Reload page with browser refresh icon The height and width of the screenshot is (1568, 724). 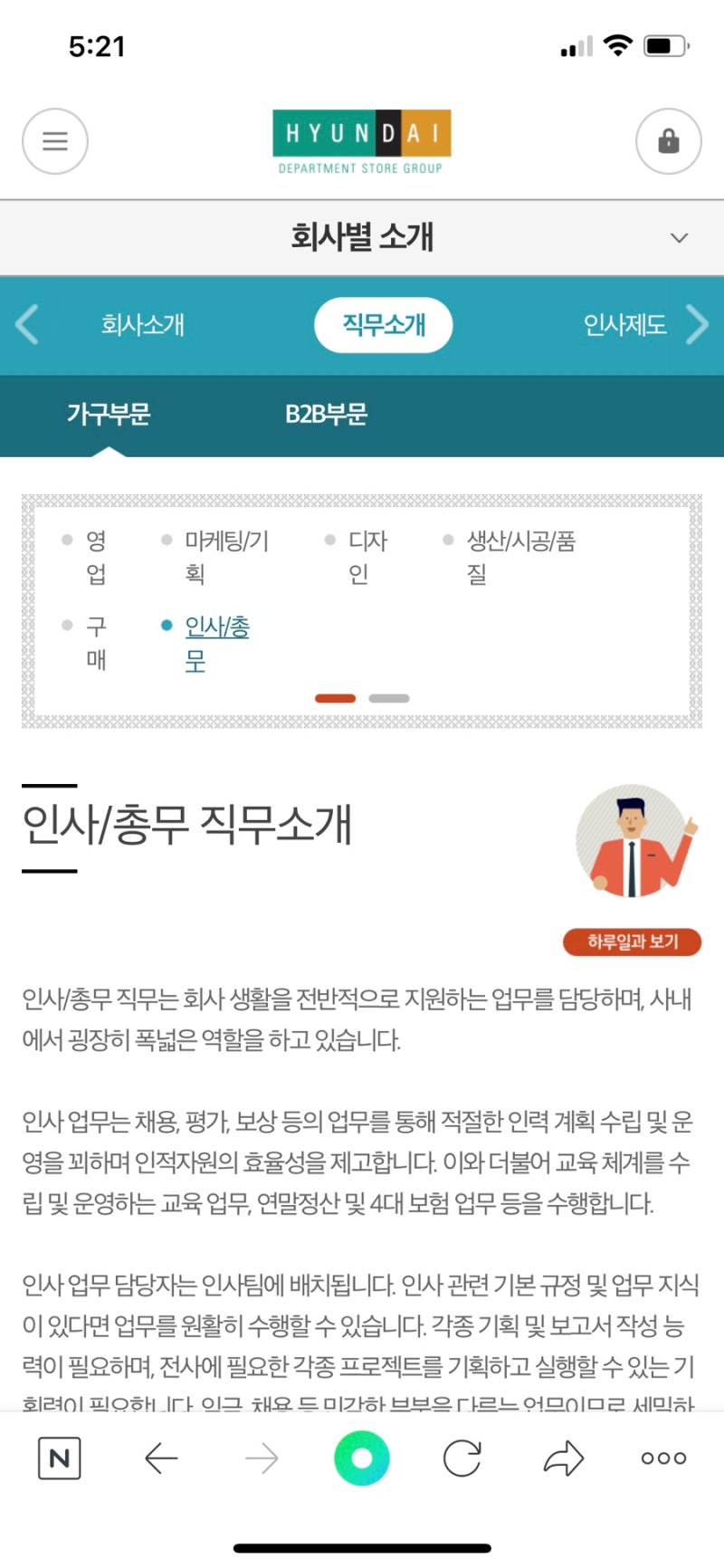point(462,1458)
